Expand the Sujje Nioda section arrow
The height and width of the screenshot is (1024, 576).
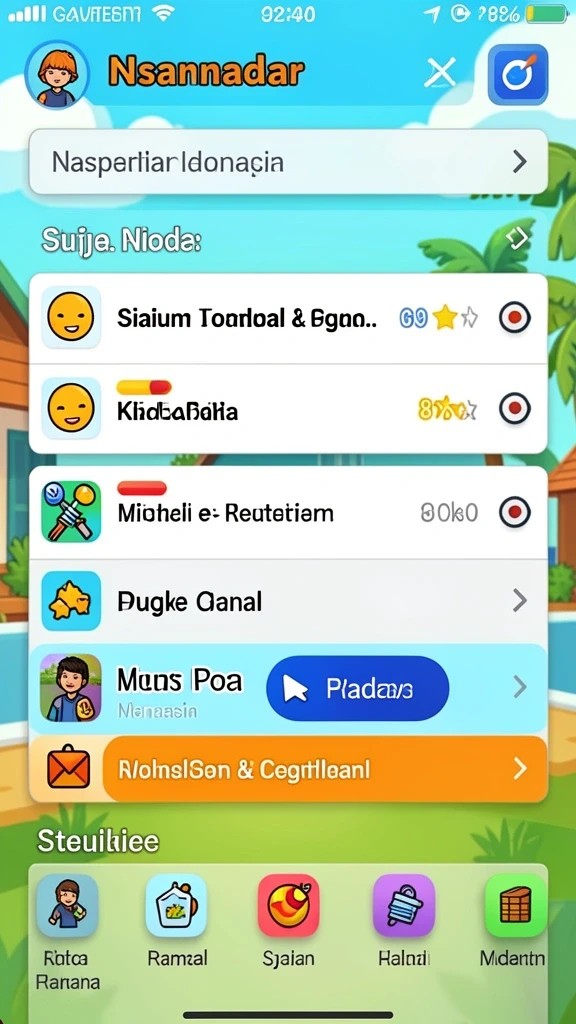[x=517, y=239]
